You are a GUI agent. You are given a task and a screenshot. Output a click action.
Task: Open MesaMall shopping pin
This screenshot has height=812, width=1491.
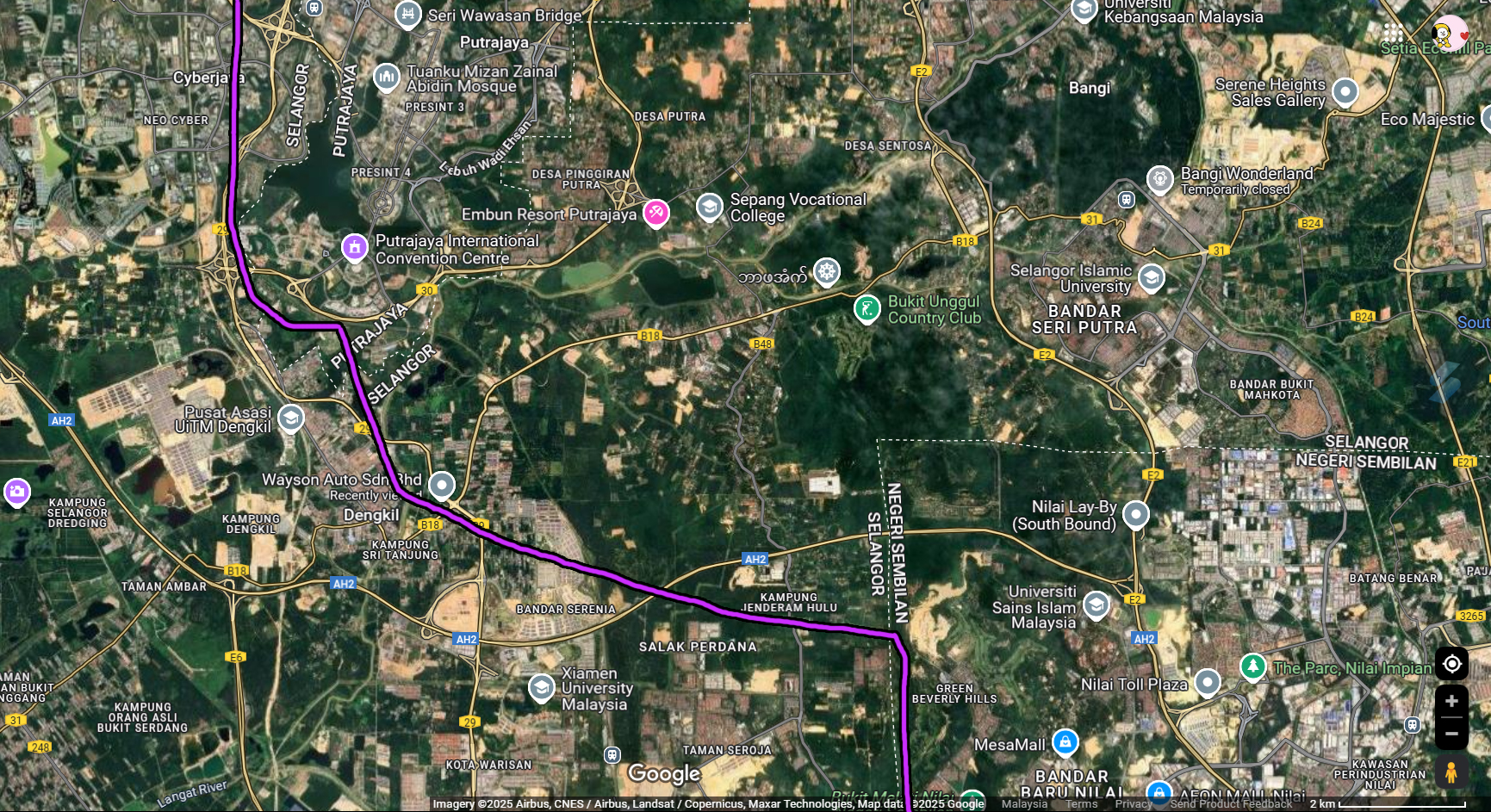(x=1065, y=741)
